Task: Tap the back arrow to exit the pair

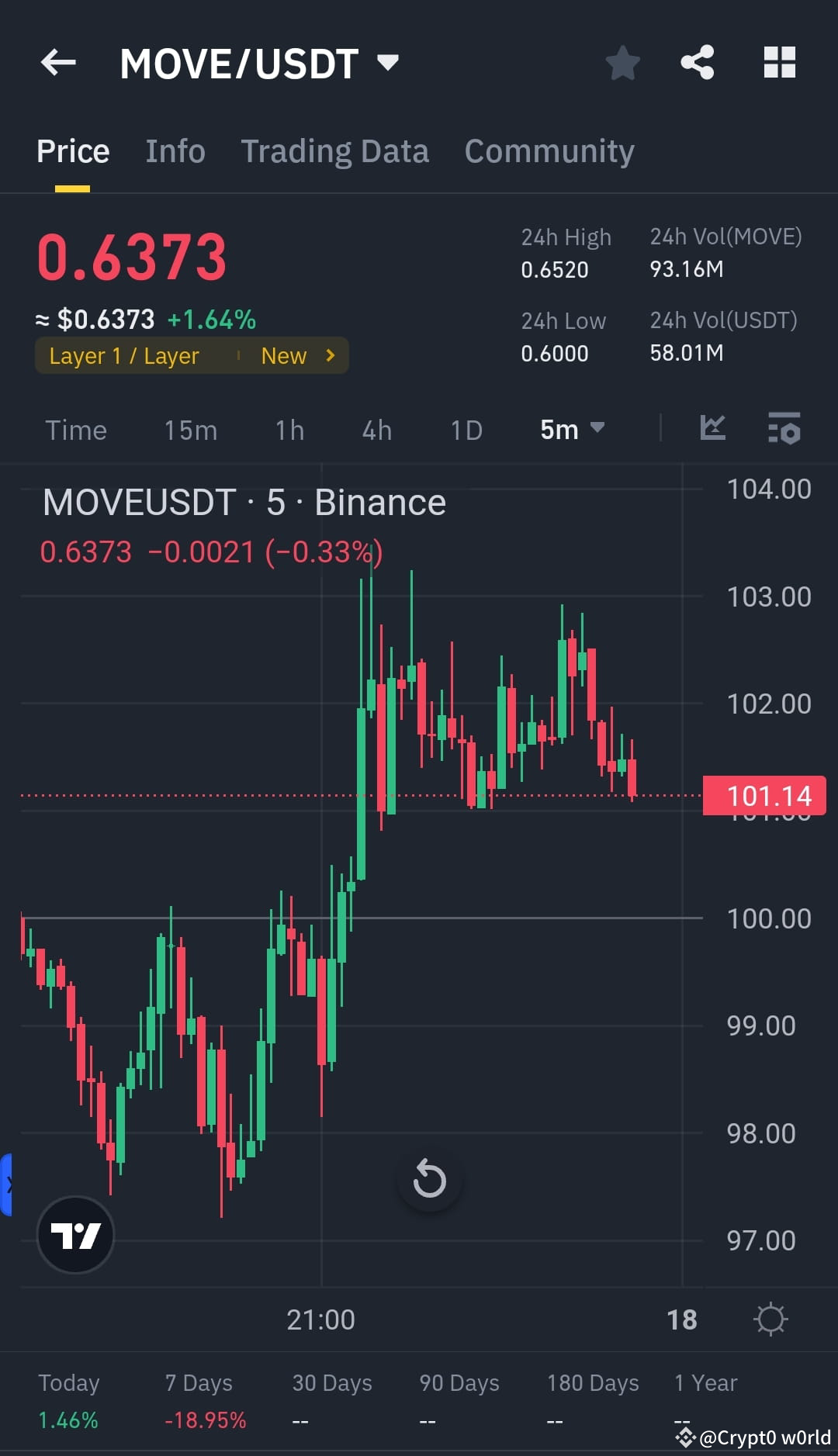Action: tap(58, 63)
